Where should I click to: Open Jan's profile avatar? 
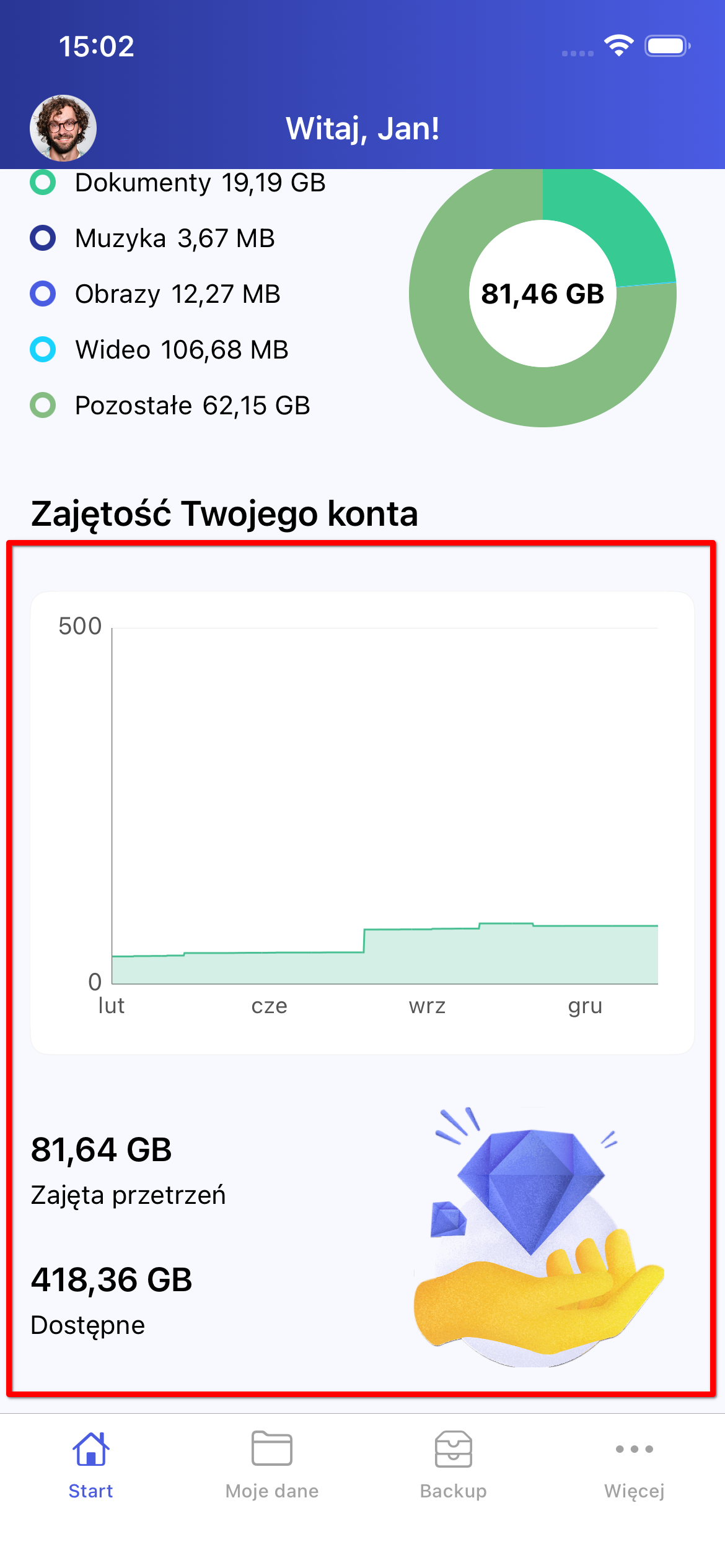[63, 128]
